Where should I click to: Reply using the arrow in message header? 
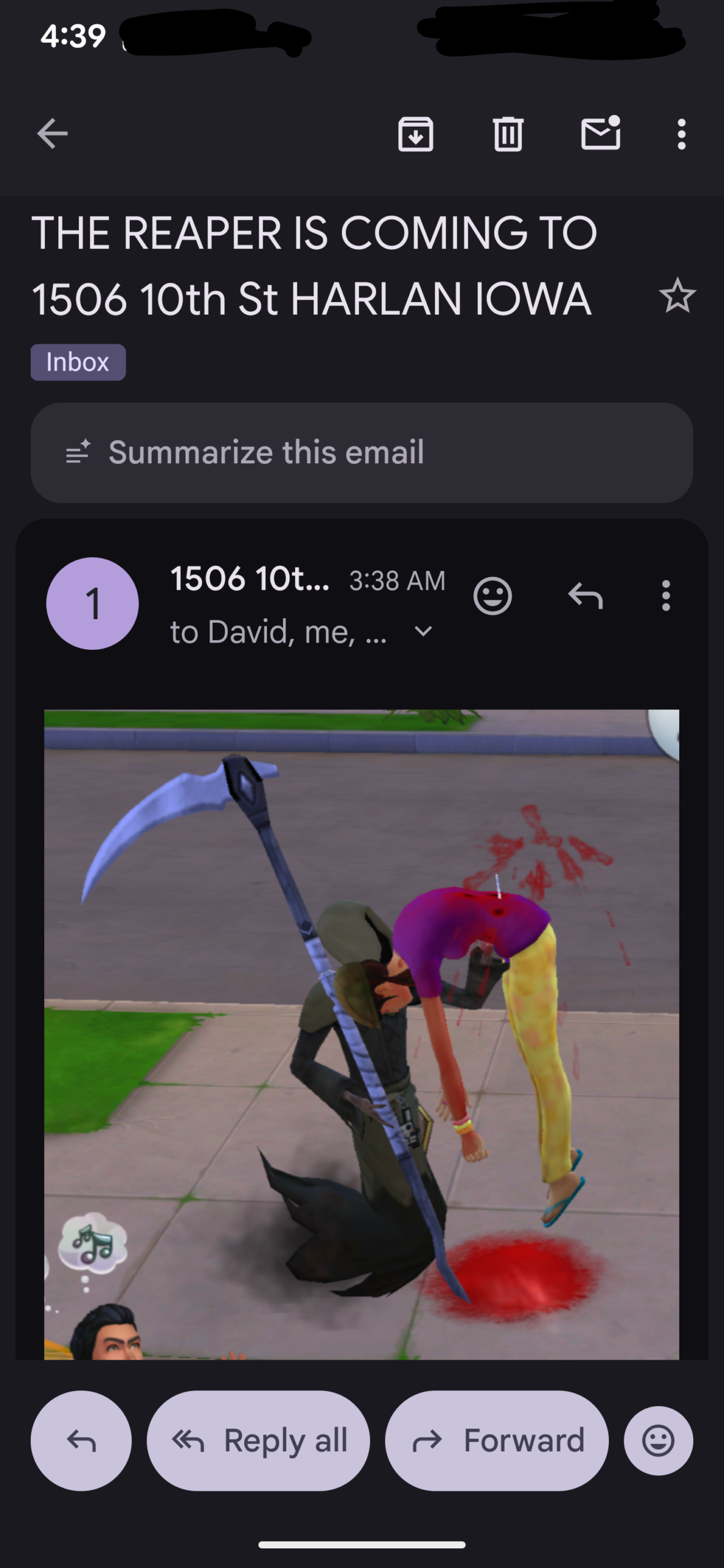pos(586,596)
